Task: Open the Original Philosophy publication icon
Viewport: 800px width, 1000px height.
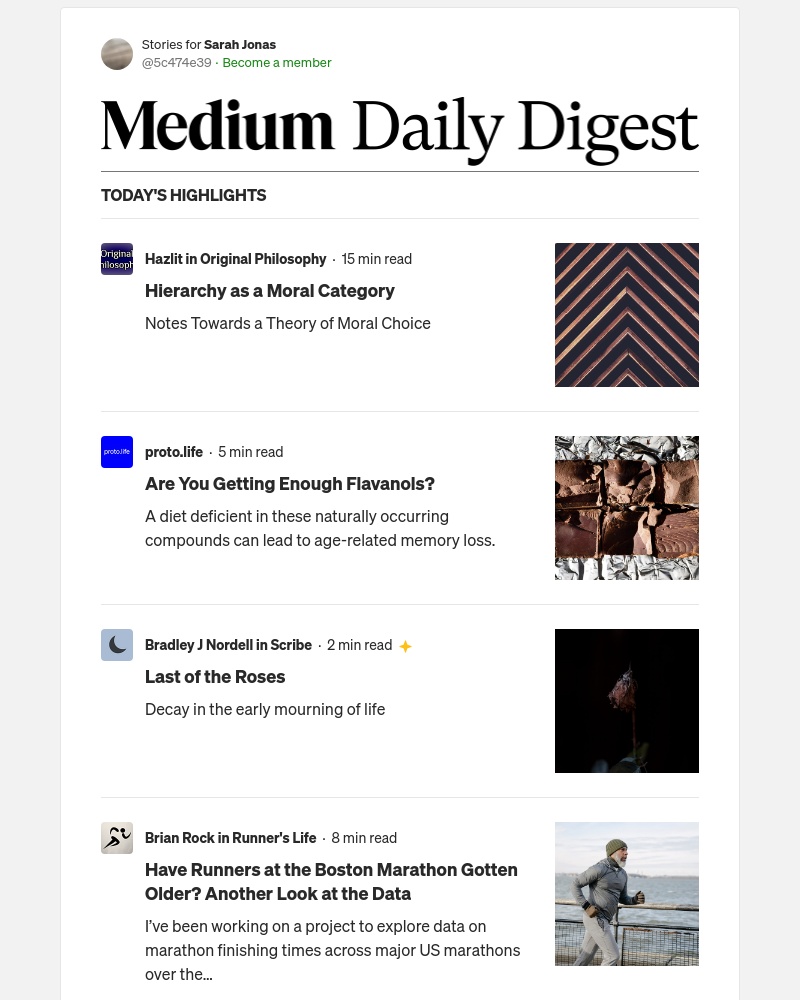Action: (x=117, y=259)
